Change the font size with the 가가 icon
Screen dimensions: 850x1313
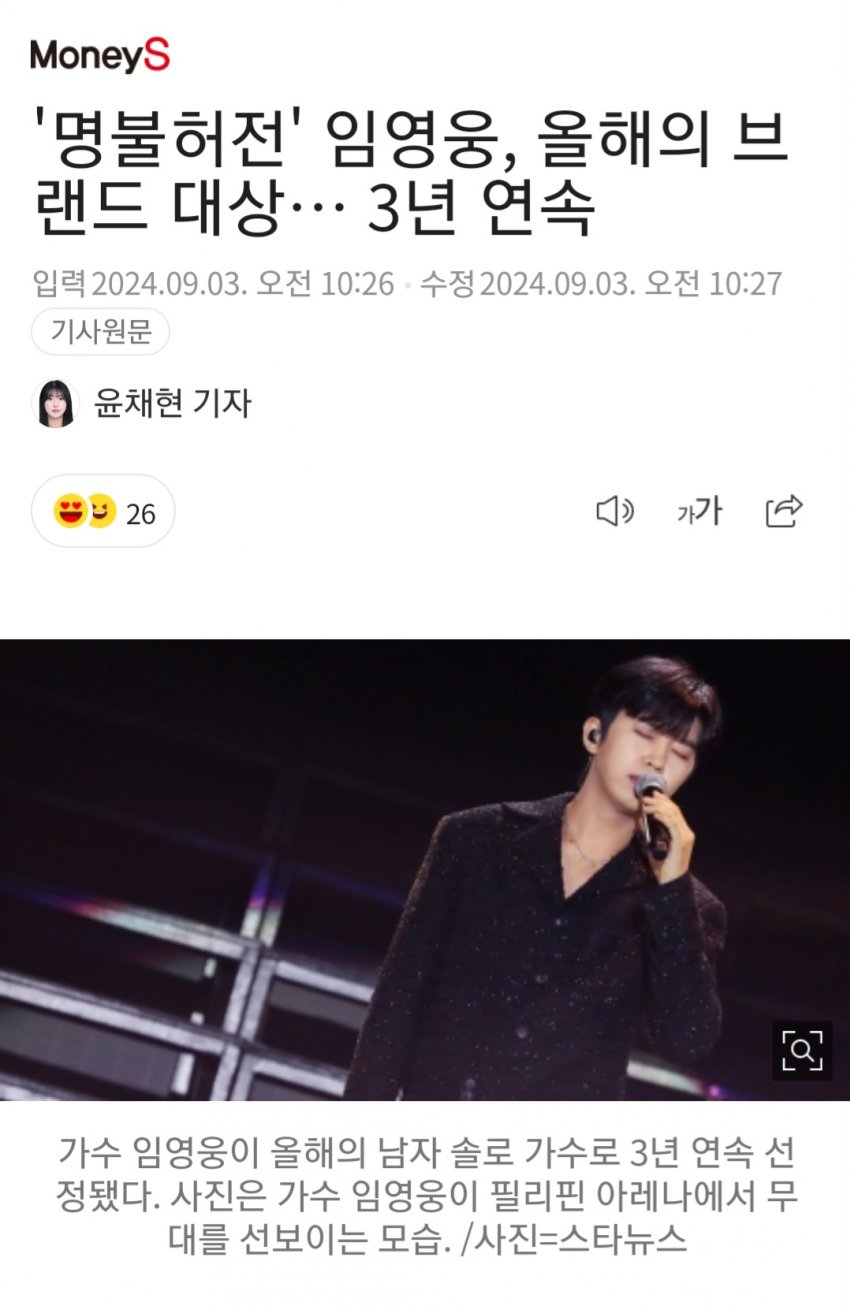[699, 512]
